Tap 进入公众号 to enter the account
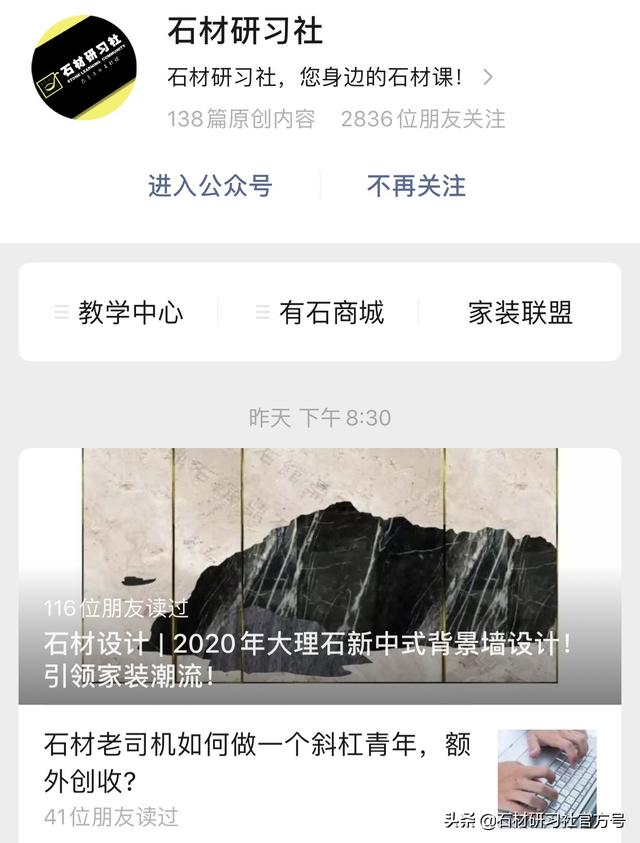This screenshot has width=640, height=843. click(210, 185)
